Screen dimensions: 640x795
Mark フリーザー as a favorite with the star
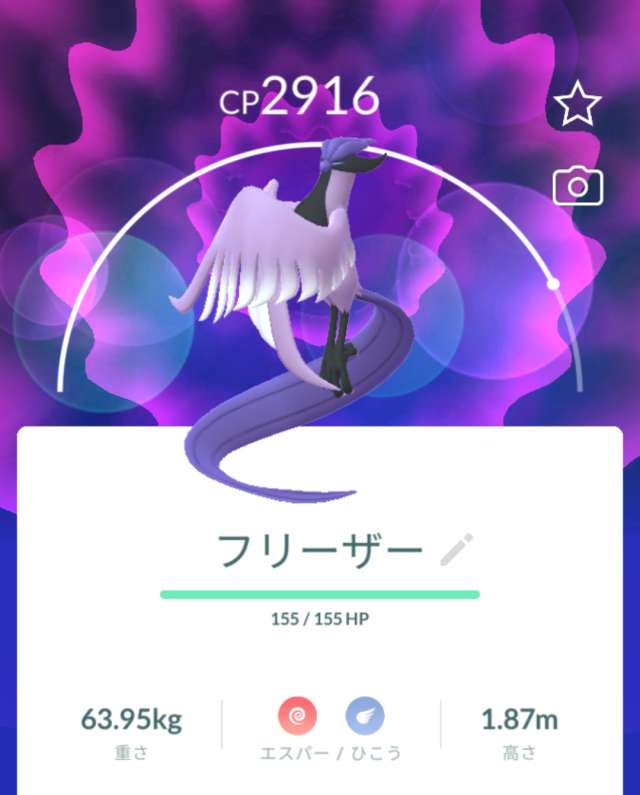tap(578, 105)
